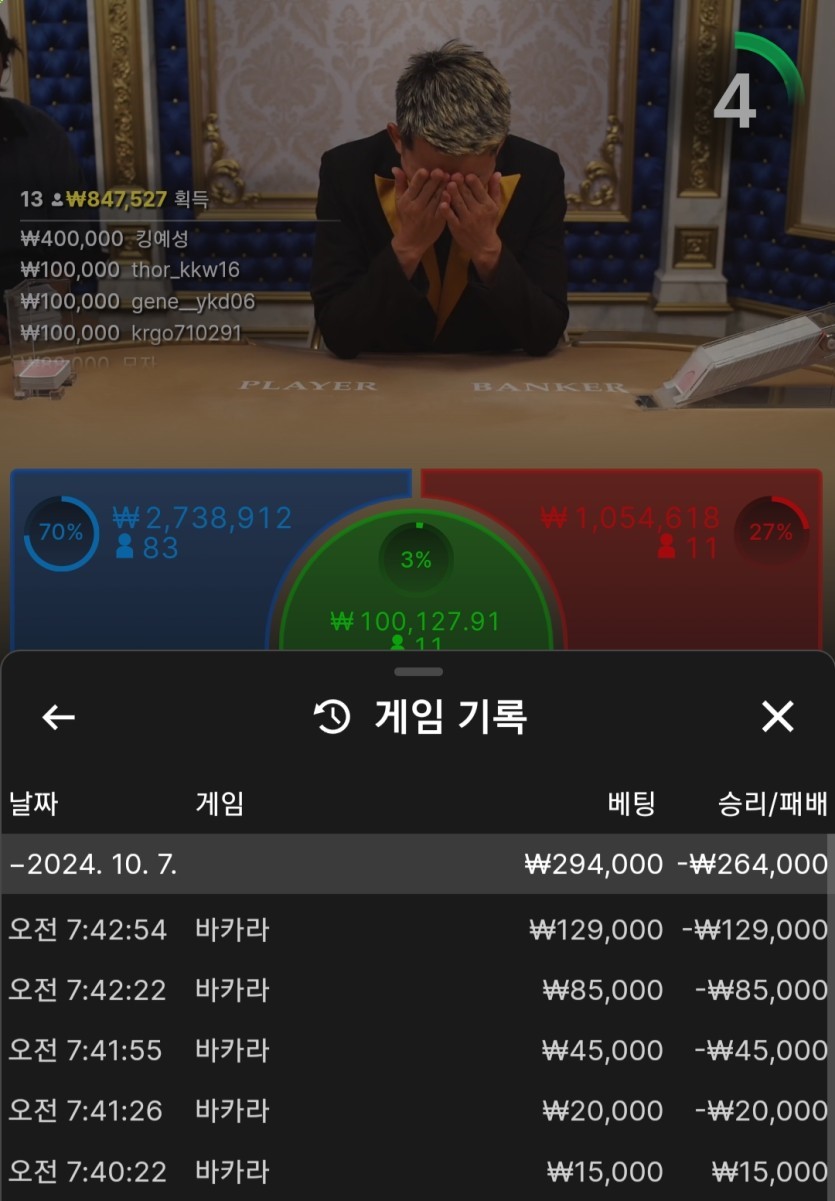Screen dimensions: 835x1201
Task: Open the 7:41:26 baccarat round record
Action: pos(415,1110)
